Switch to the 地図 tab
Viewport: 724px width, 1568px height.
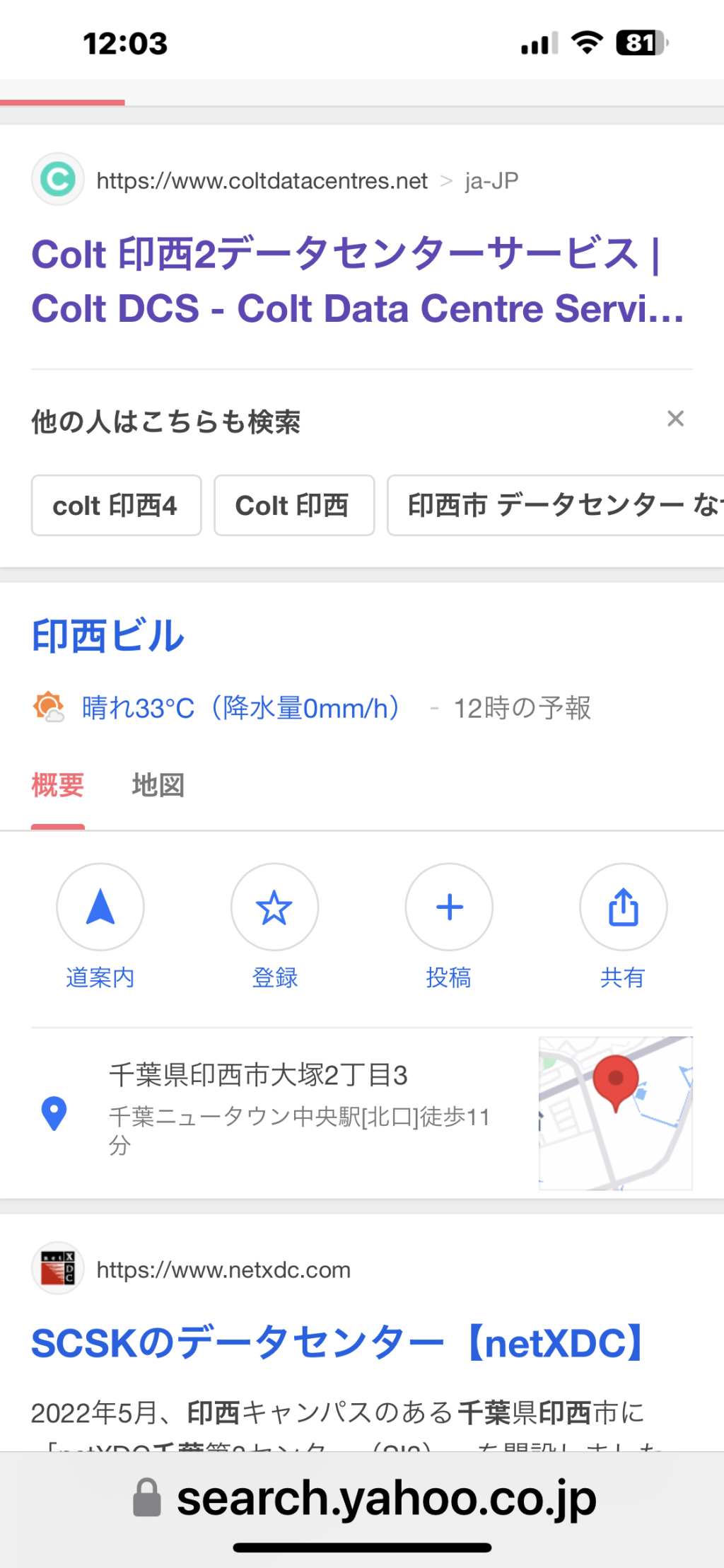coord(158,786)
